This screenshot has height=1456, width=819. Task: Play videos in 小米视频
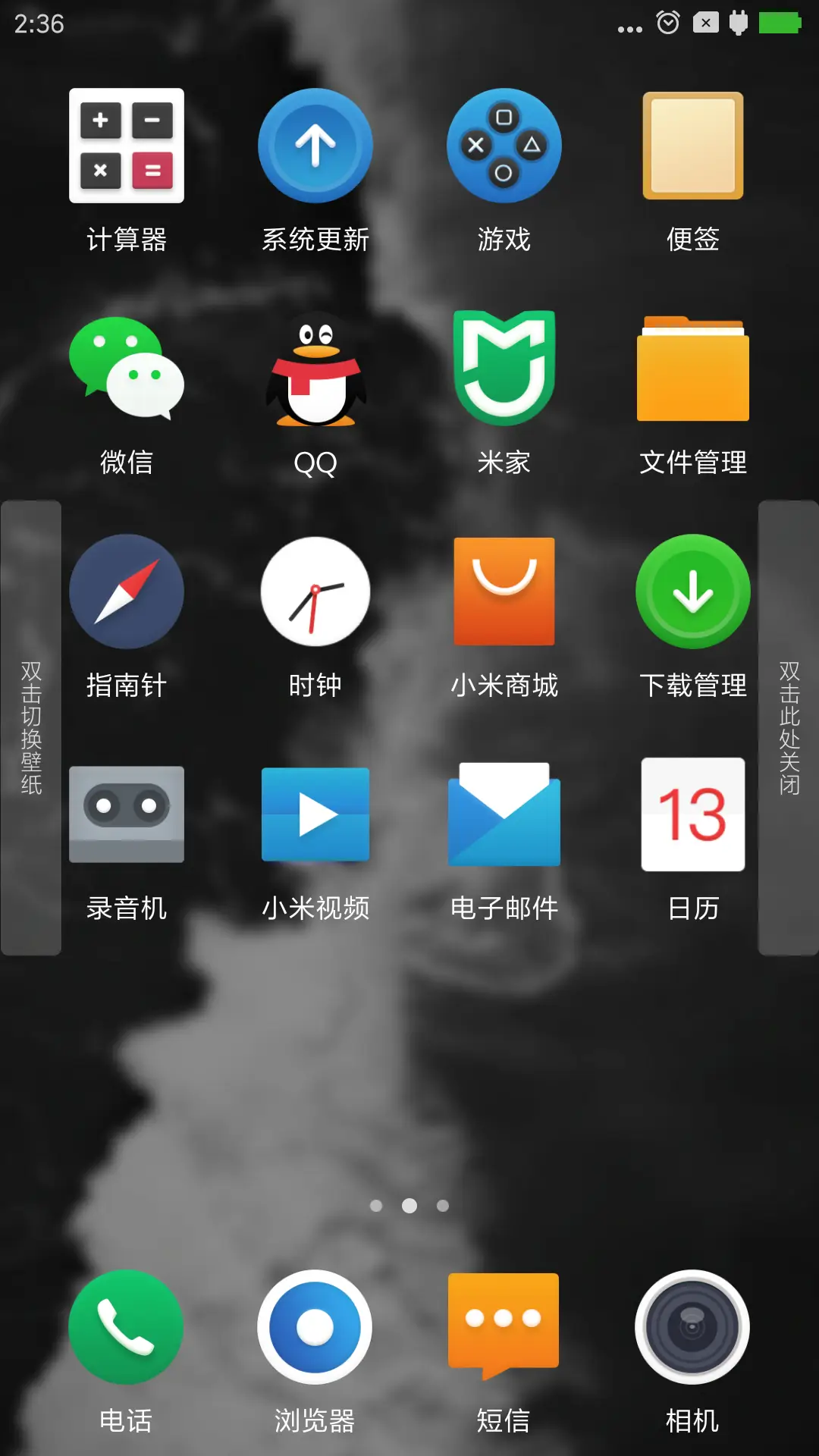pos(315,814)
